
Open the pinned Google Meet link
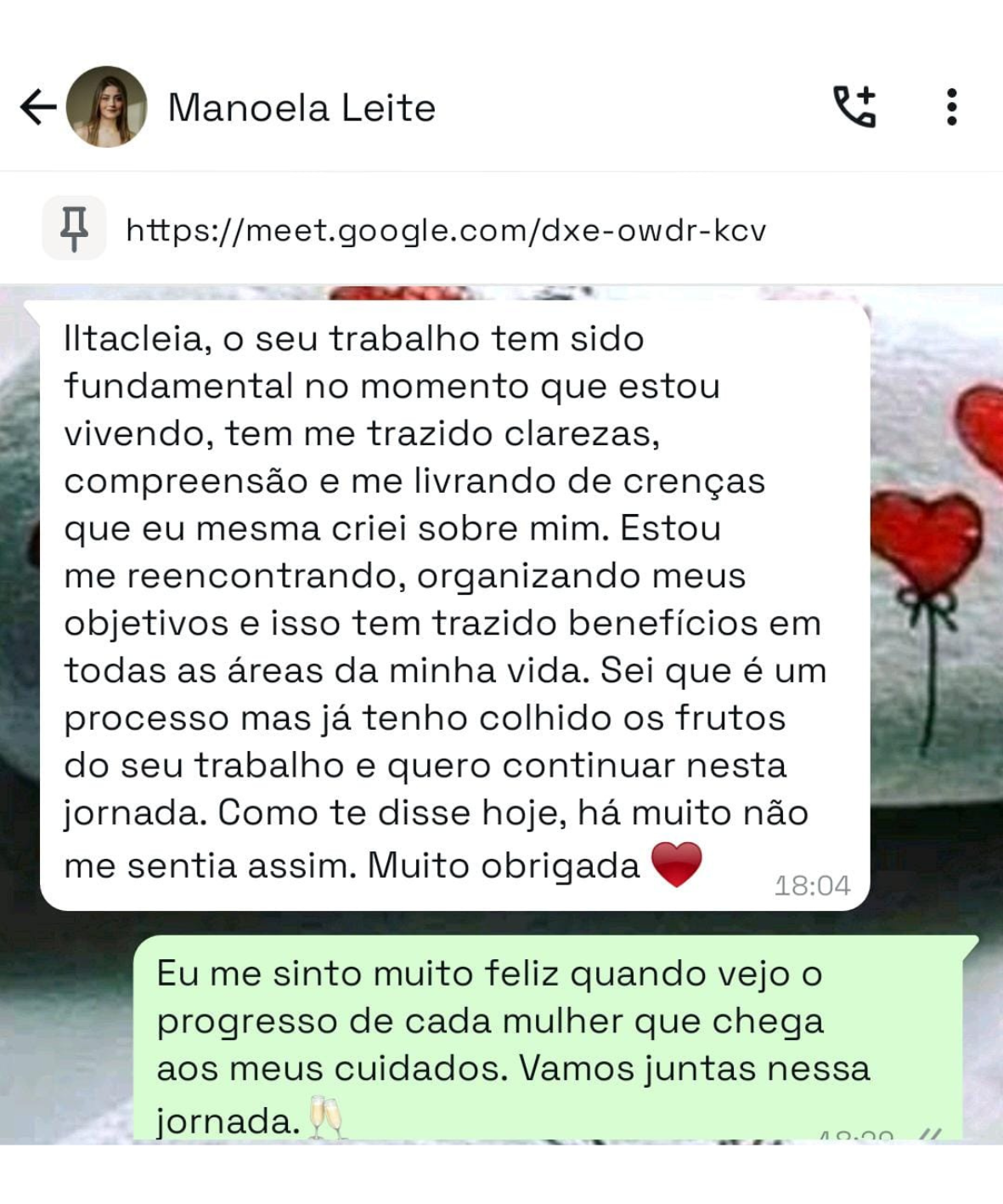(446, 229)
